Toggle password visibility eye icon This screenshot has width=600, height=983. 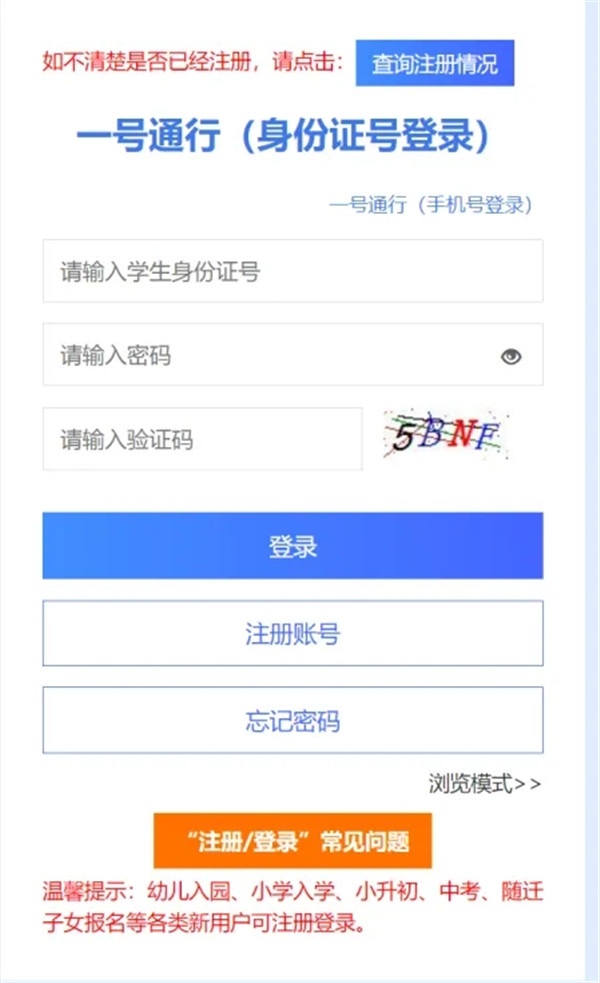tap(511, 356)
